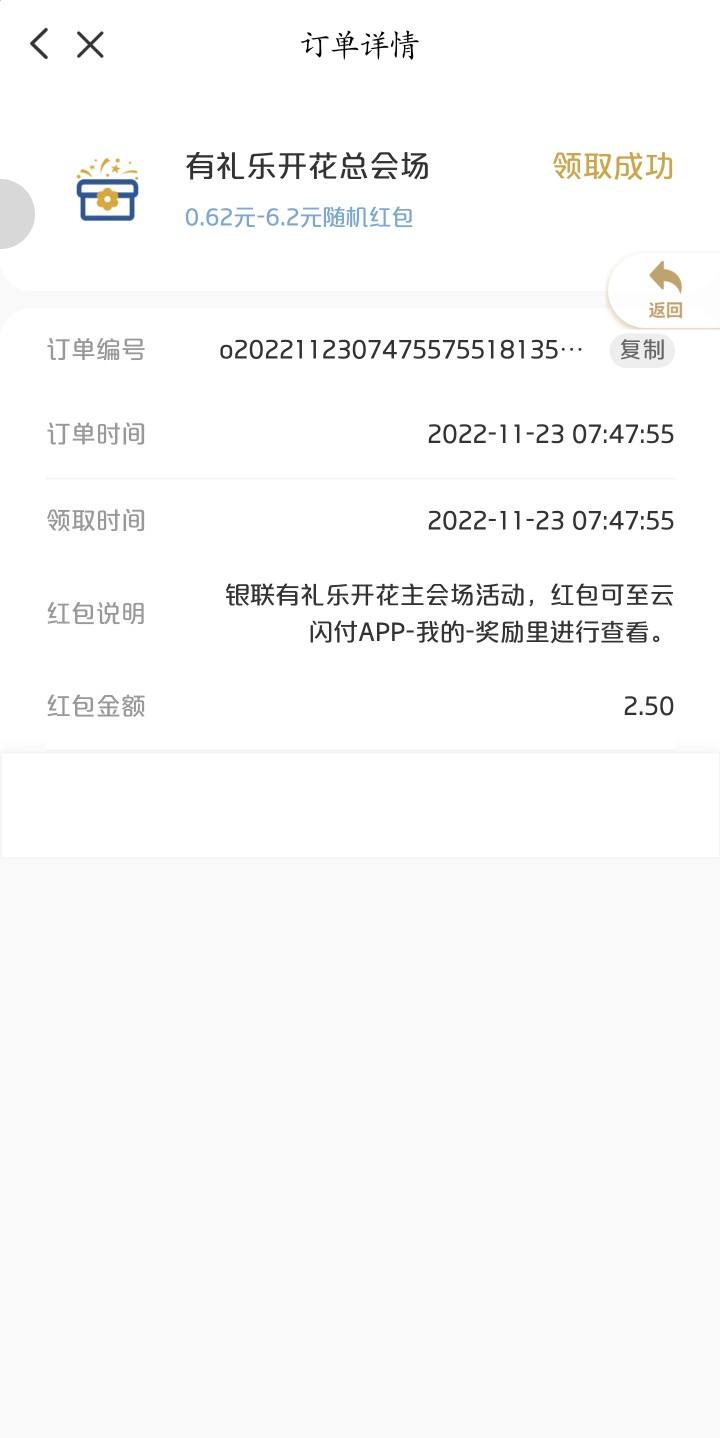The image size is (720, 1438).
Task: Copy the order number with 复制
Action: [x=642, y=350]
